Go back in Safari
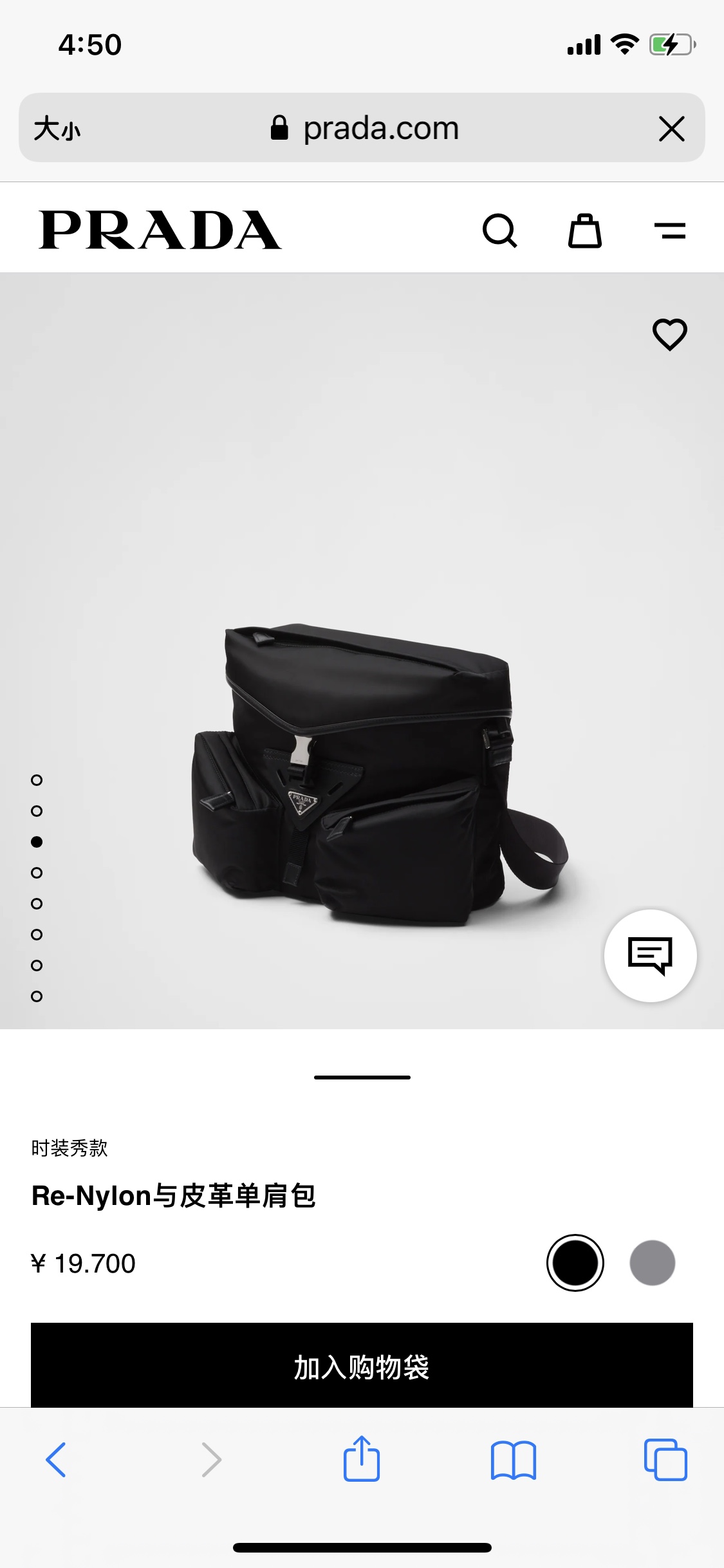724x1568 pixels. [x=56, y=1459]
